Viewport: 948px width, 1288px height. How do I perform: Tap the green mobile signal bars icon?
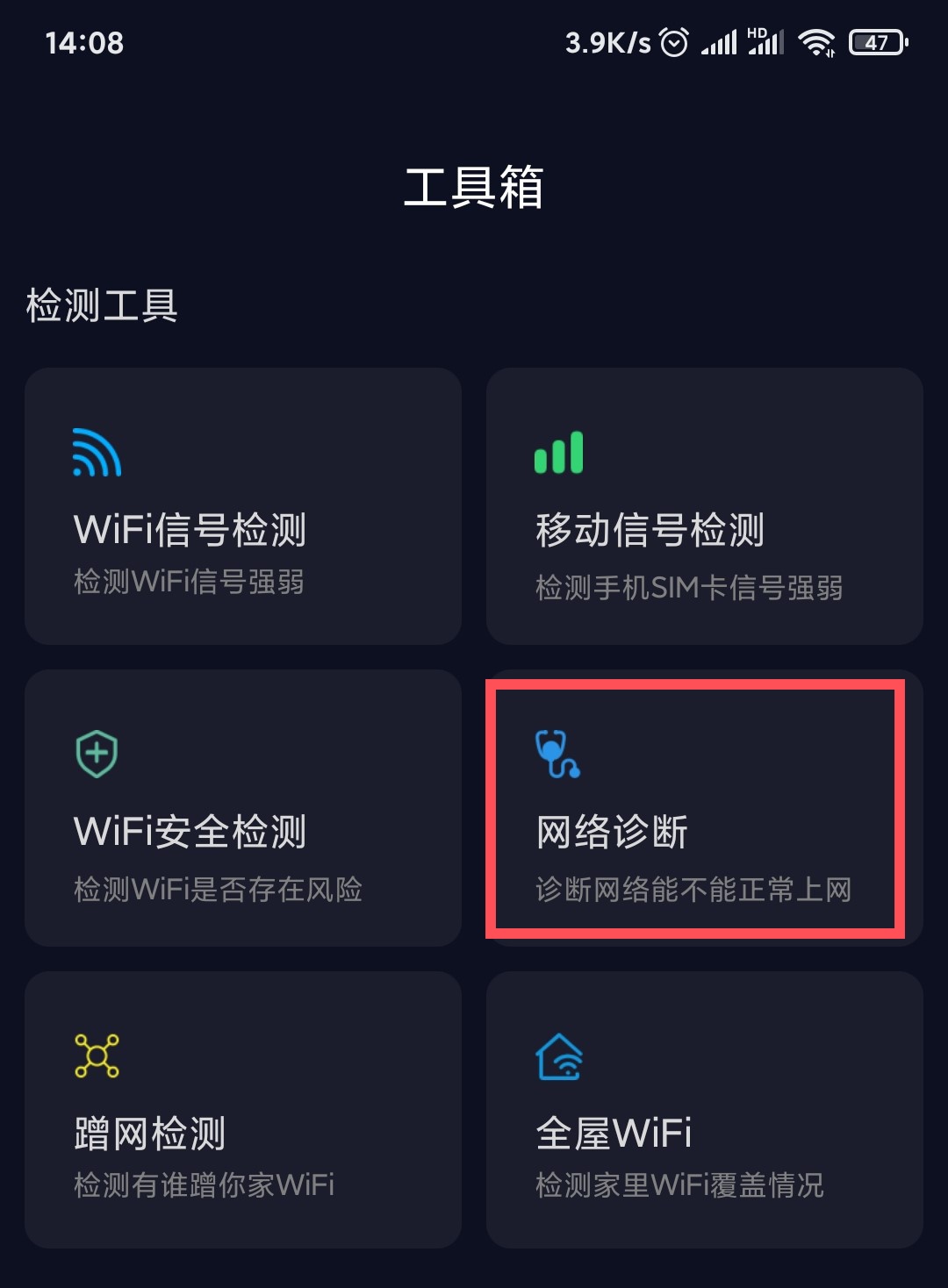click(558, 452)
